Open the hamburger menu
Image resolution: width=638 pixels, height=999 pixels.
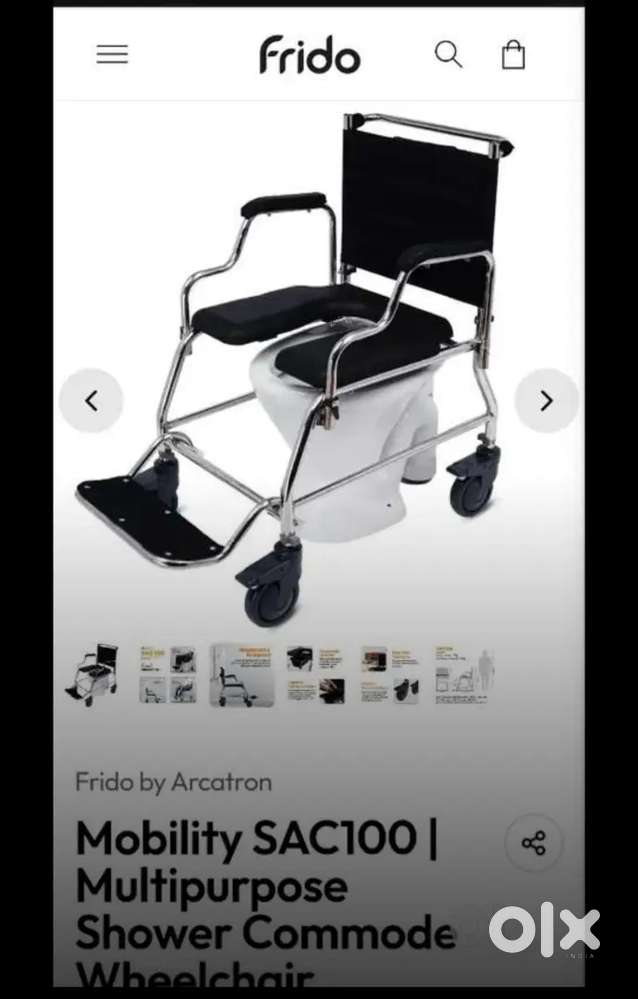coord(112,55)
